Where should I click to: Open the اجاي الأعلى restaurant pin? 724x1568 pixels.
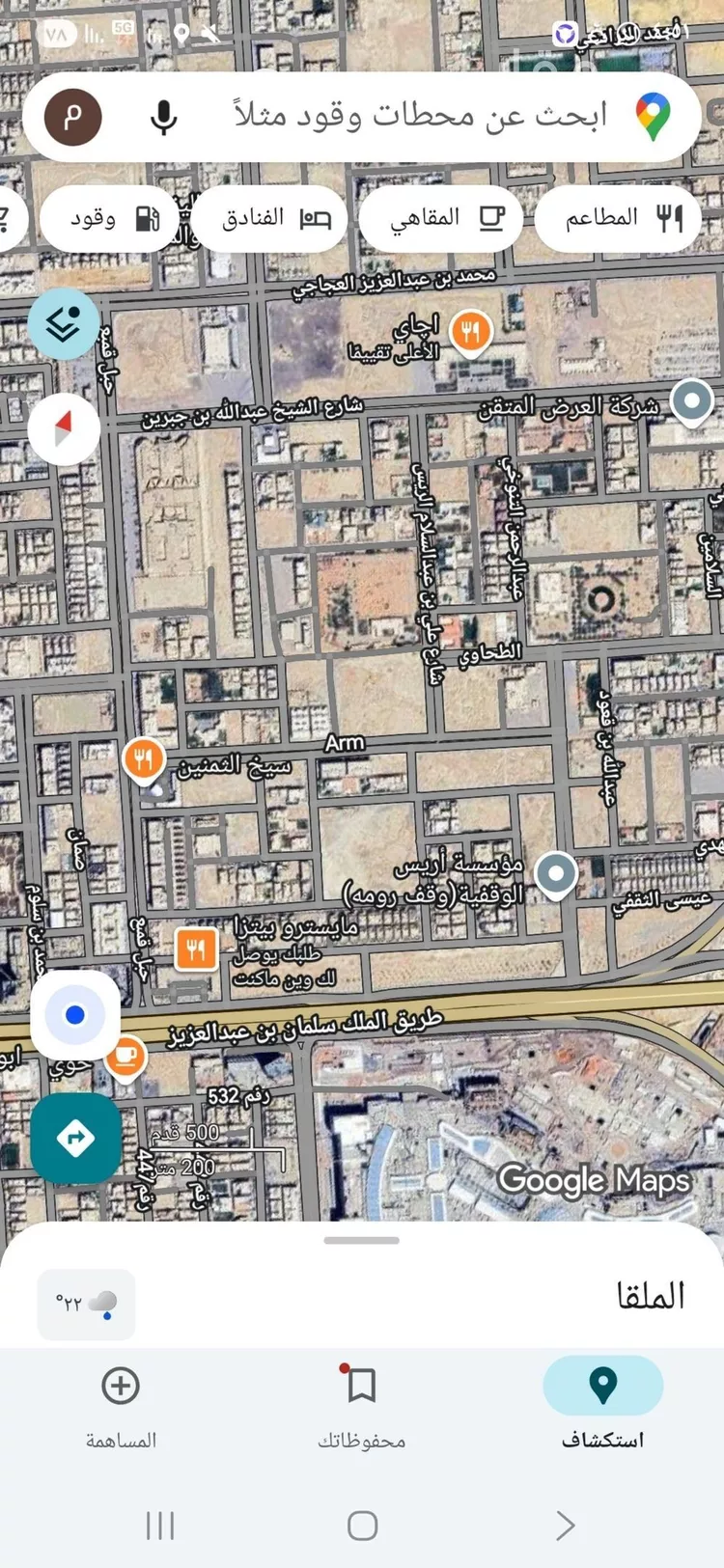point(472,329)
